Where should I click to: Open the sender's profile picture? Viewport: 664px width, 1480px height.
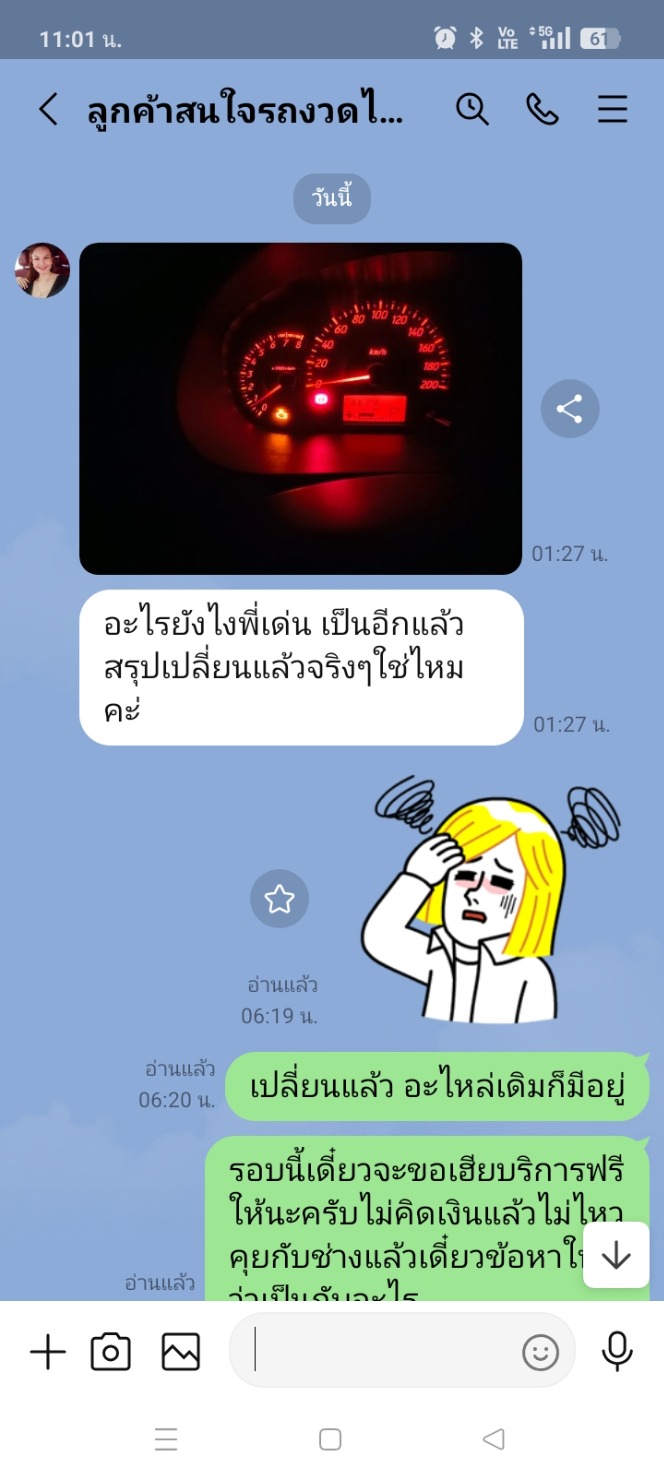42,270
